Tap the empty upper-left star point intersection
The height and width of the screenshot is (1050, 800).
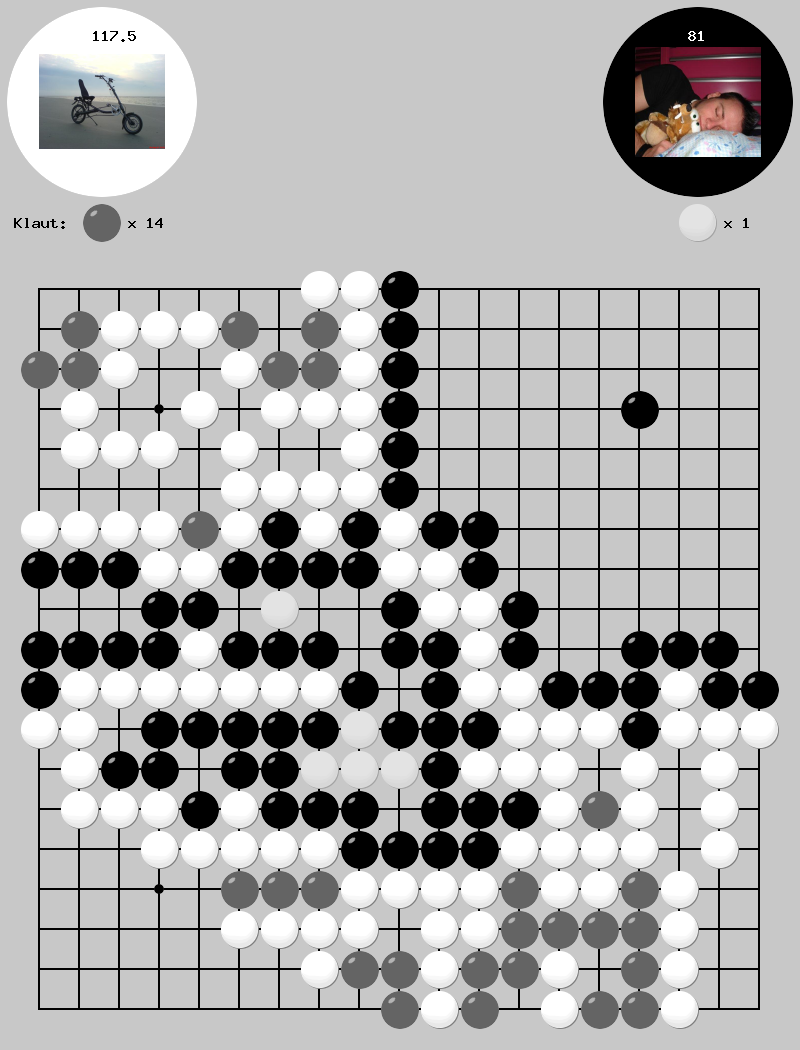pos(159,409)
